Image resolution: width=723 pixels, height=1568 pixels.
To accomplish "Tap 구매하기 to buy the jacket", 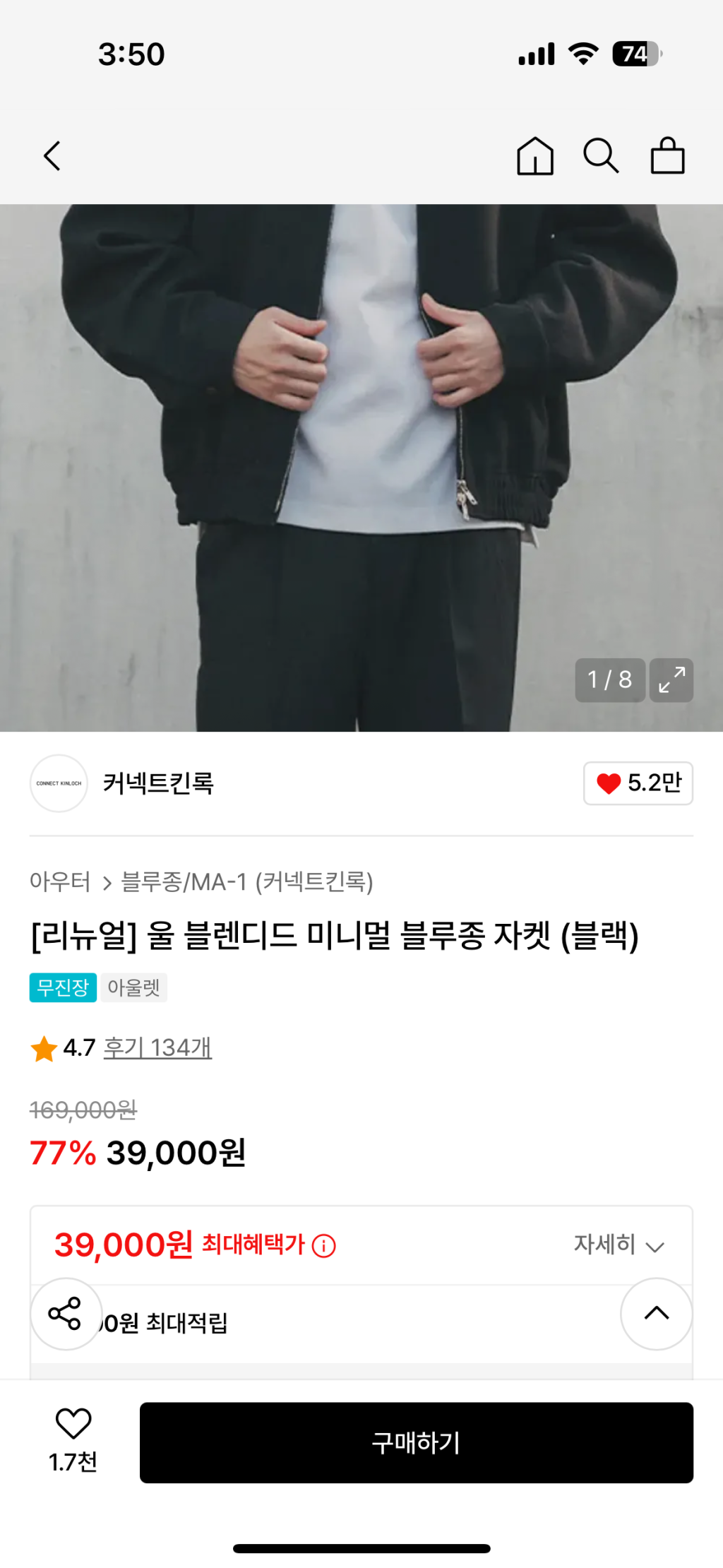I will tap(416, 1442).
